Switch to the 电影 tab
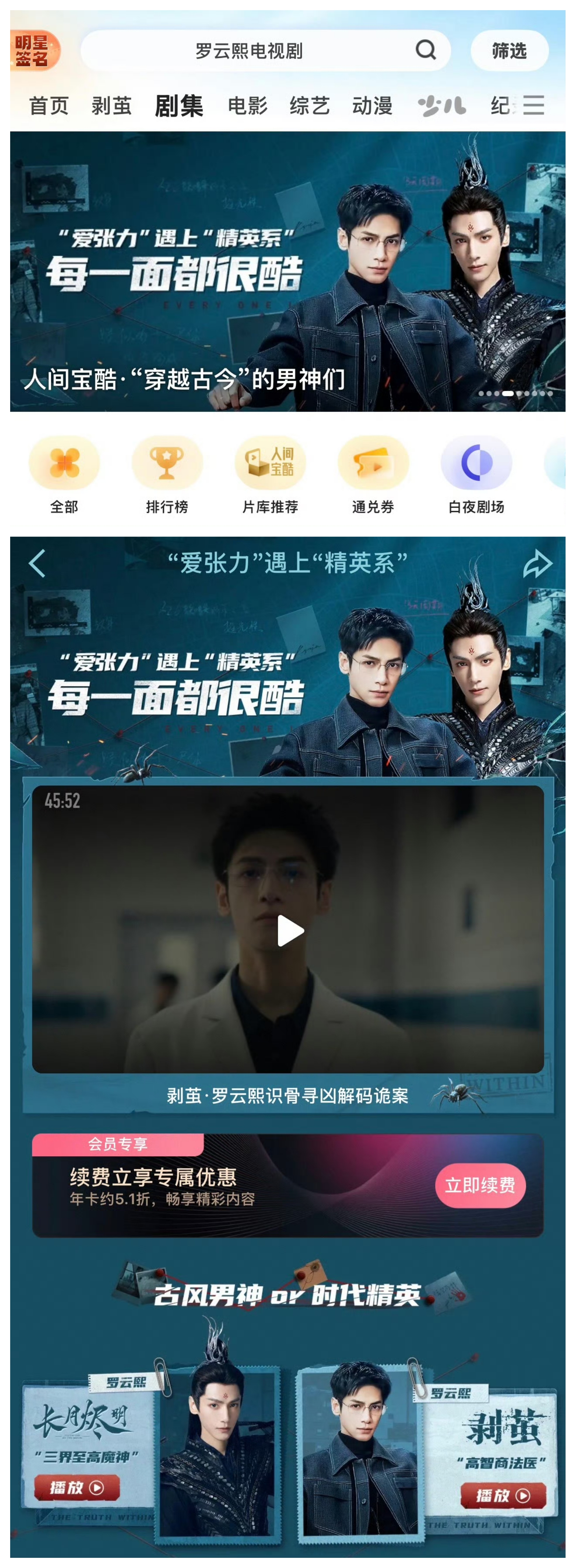 (x=247, y=106)
